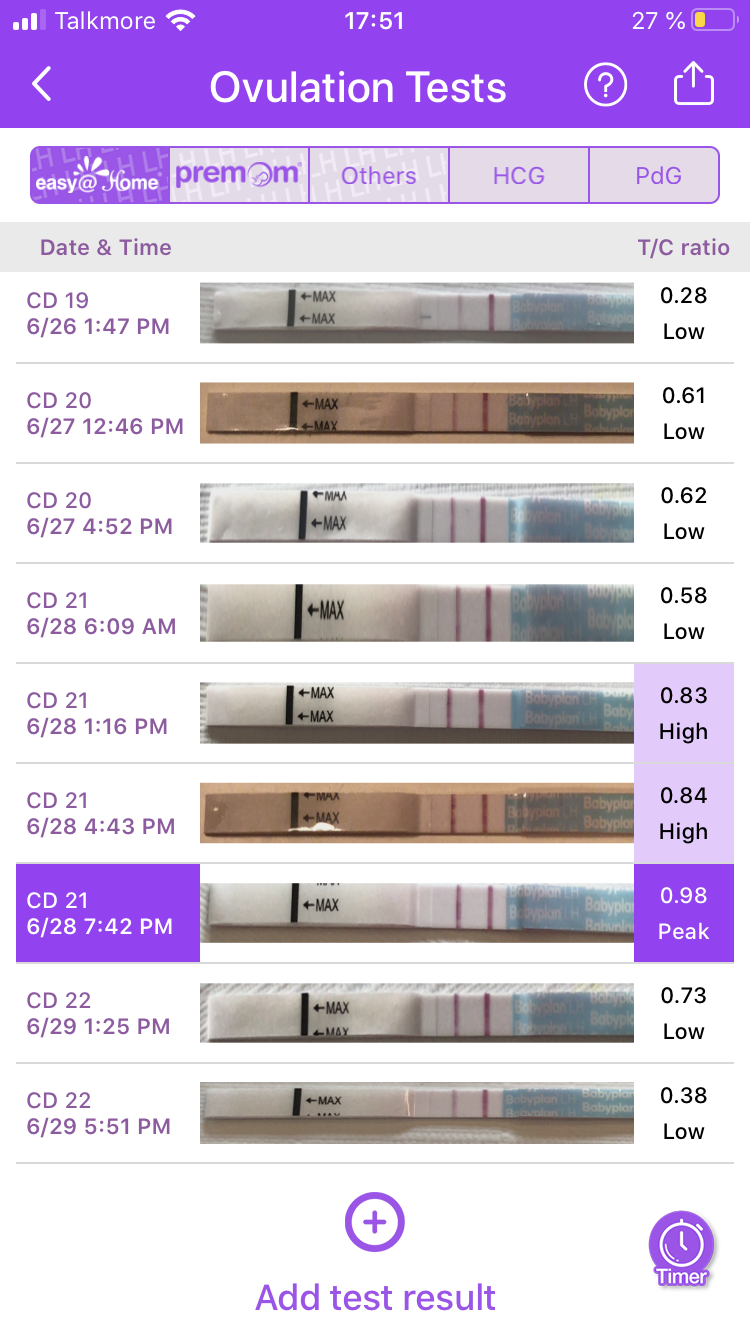Go back from Ovulation Tests
The image size is (750, 1334).
(42, 85)
